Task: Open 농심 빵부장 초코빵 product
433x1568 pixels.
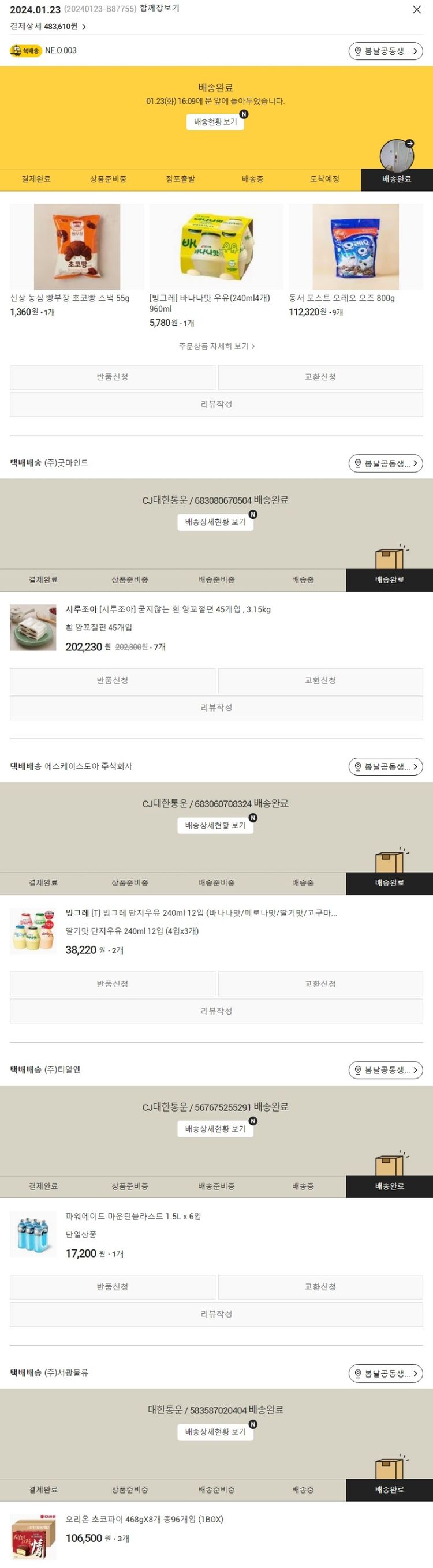Action: [77, 247]
